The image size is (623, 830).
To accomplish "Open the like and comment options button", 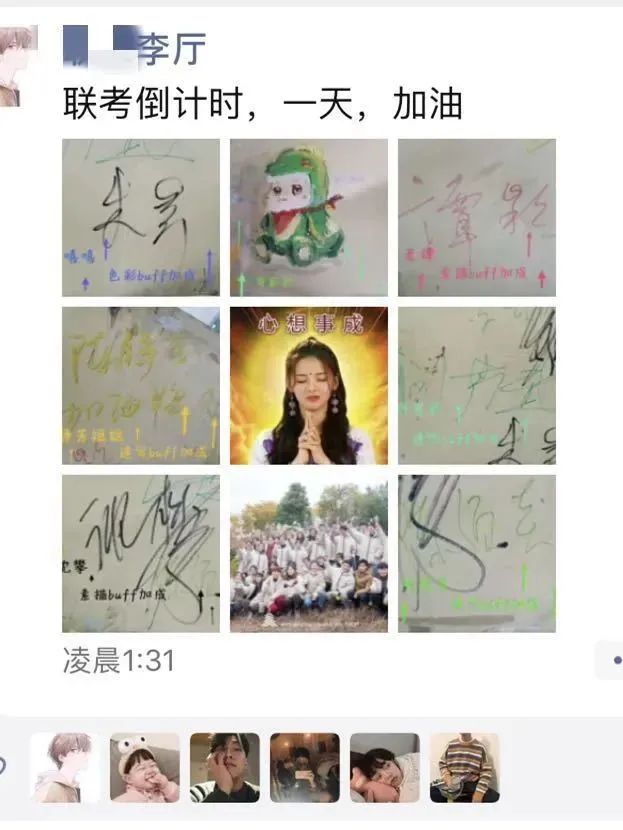I will click(610, 660).
